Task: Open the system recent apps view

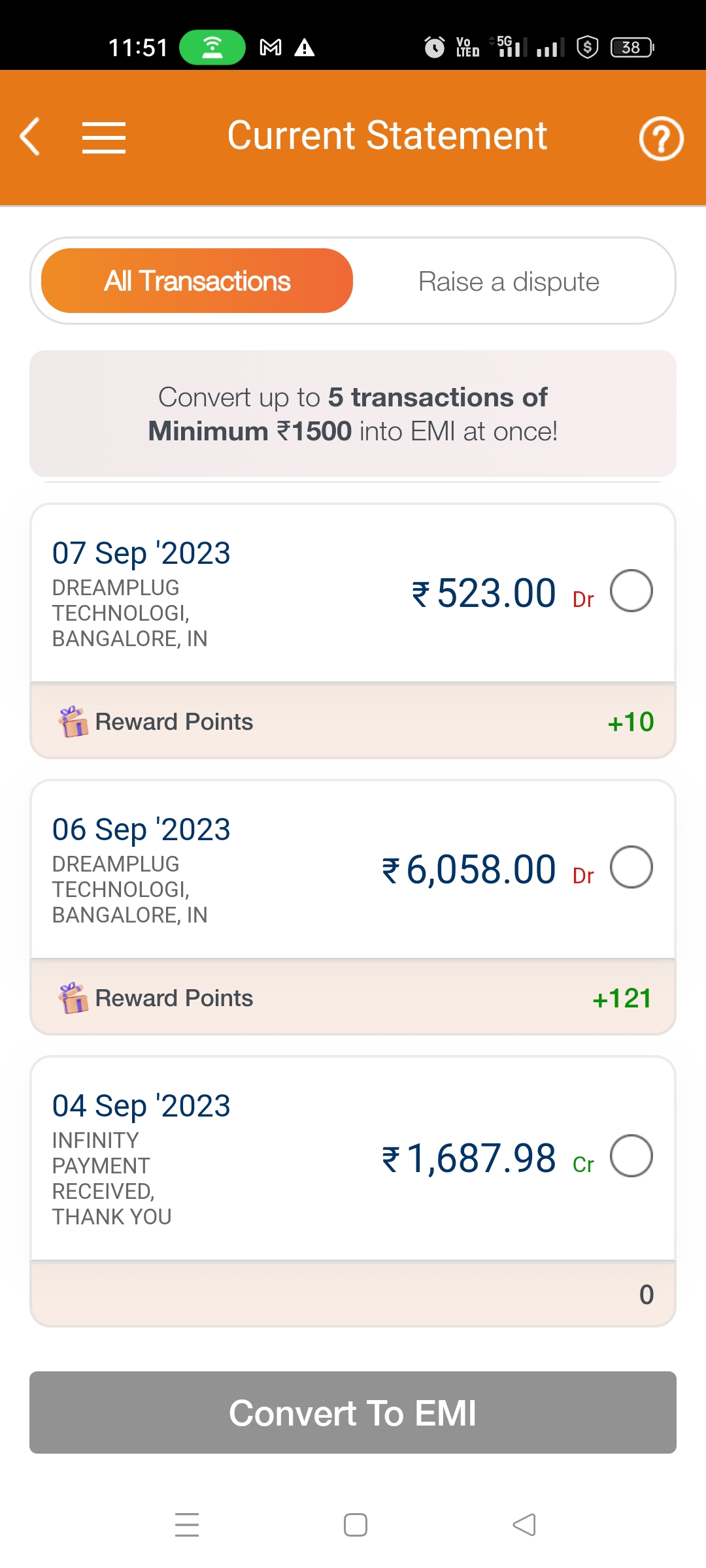Action: [x=187, y=1525]
